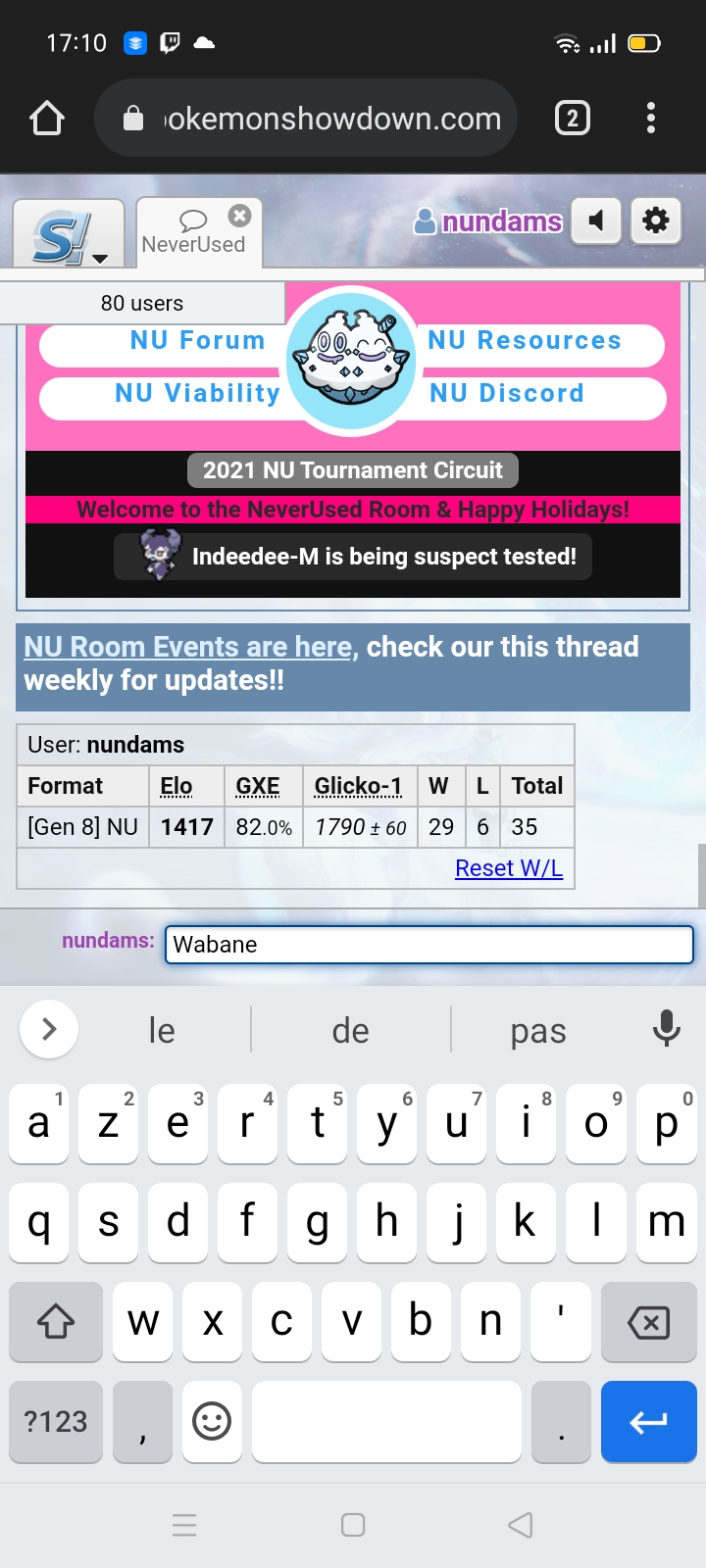706x1568 pixels.
Task: Visit the NU Forum link
Action: point(197,340)
